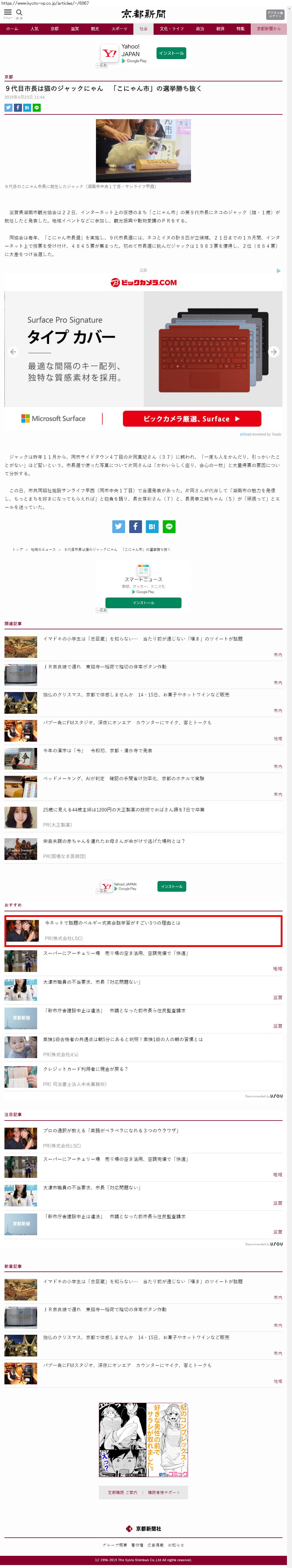This screenshot has width=292, height=1568.
Task: Install Yahoo! JAPAN from the top ad
Action: point(171,53)
